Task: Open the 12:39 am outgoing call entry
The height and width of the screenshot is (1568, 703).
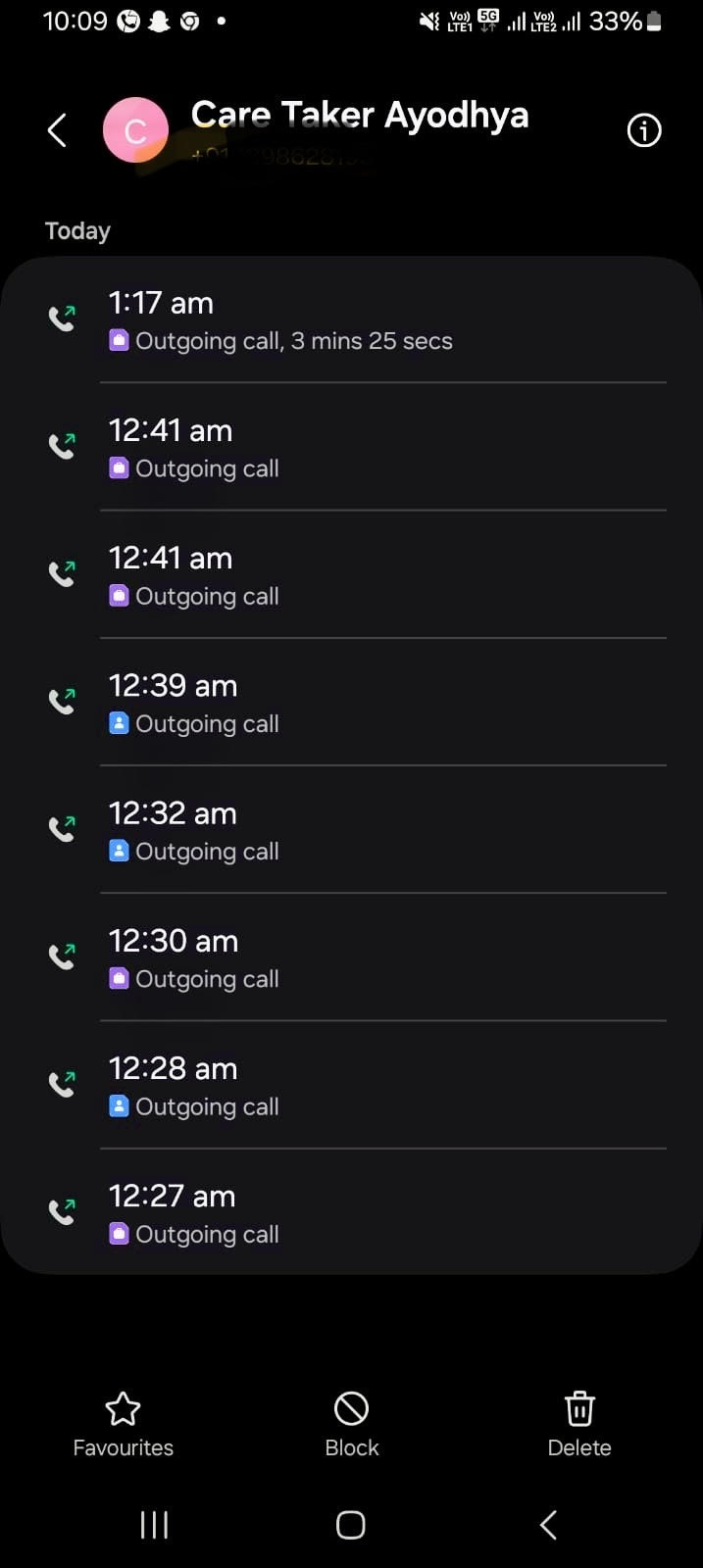Action: click(x=351, y=703)
